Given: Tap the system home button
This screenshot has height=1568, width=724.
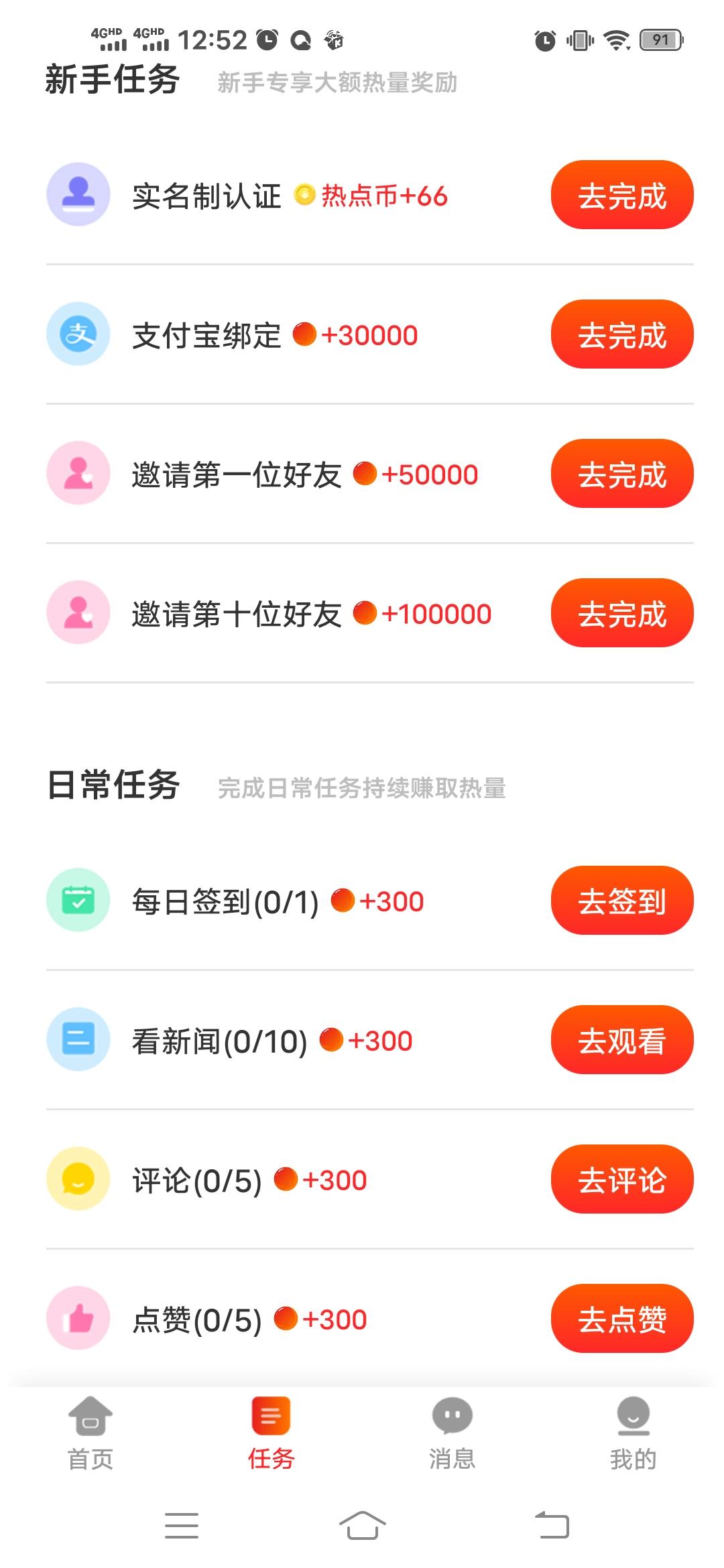Looking at the screenshot, I should (x=362, y=1526).
